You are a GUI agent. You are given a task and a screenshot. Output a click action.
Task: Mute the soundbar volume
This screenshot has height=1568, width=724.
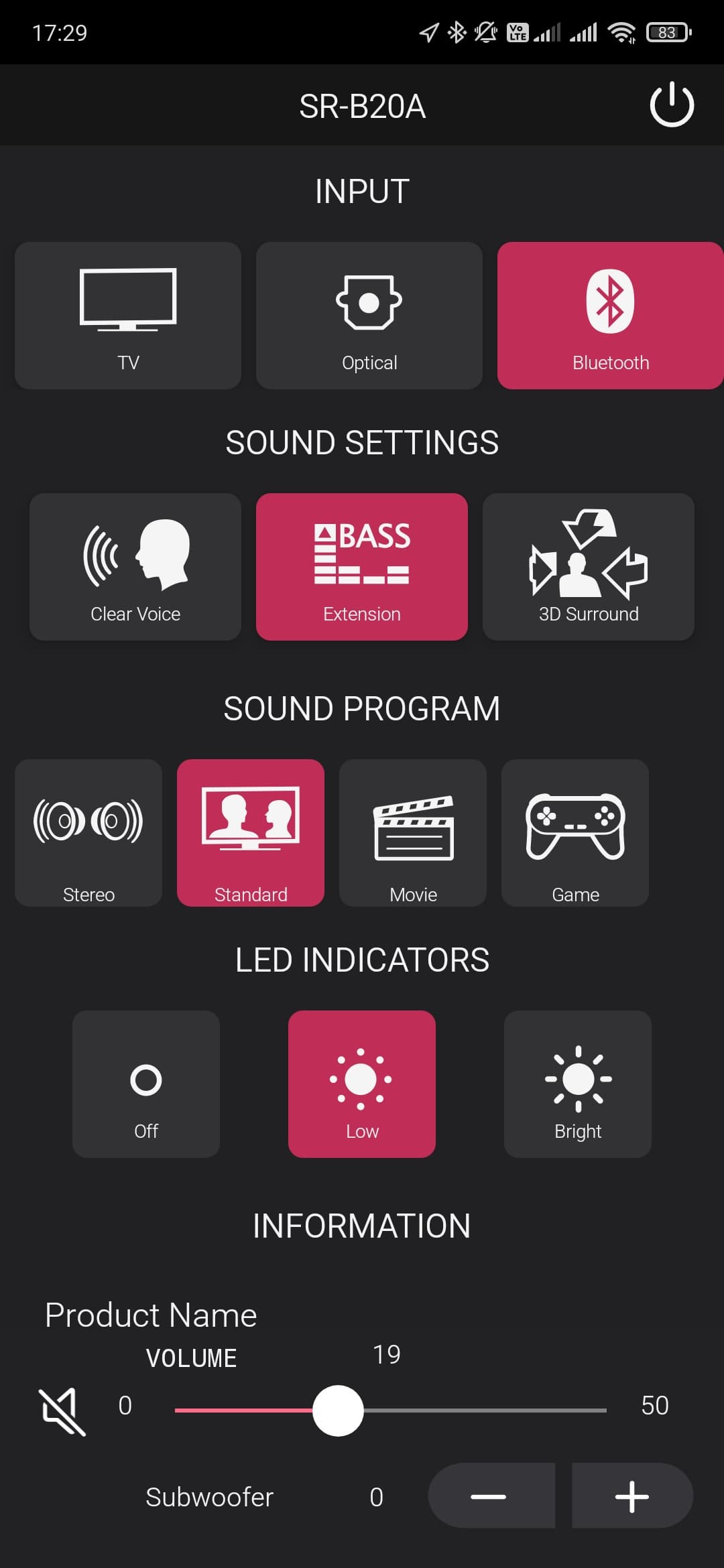62,1412
